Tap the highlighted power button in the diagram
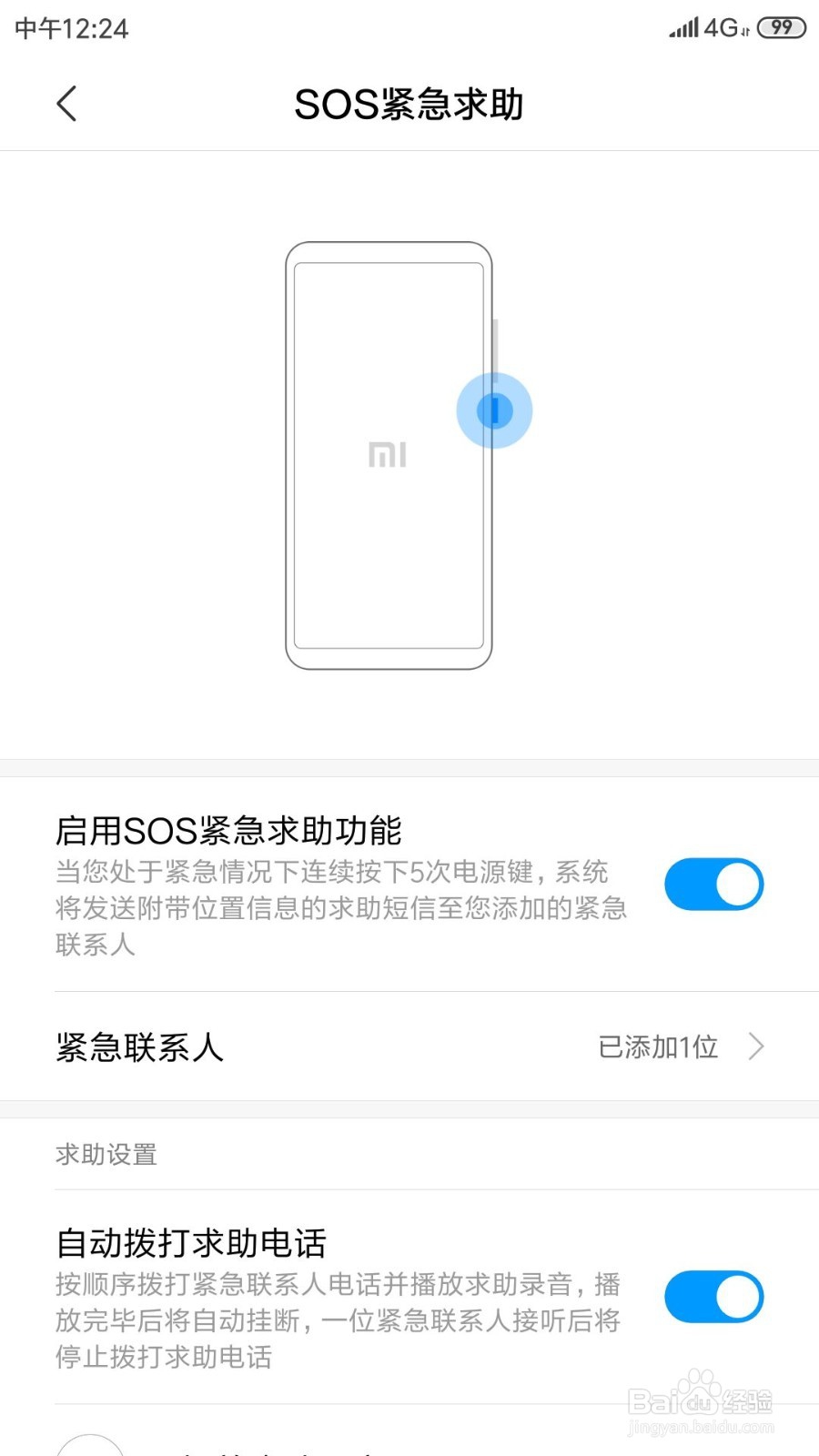The image size is (819, 1456). pyautogui.click(x=495, y=409)
